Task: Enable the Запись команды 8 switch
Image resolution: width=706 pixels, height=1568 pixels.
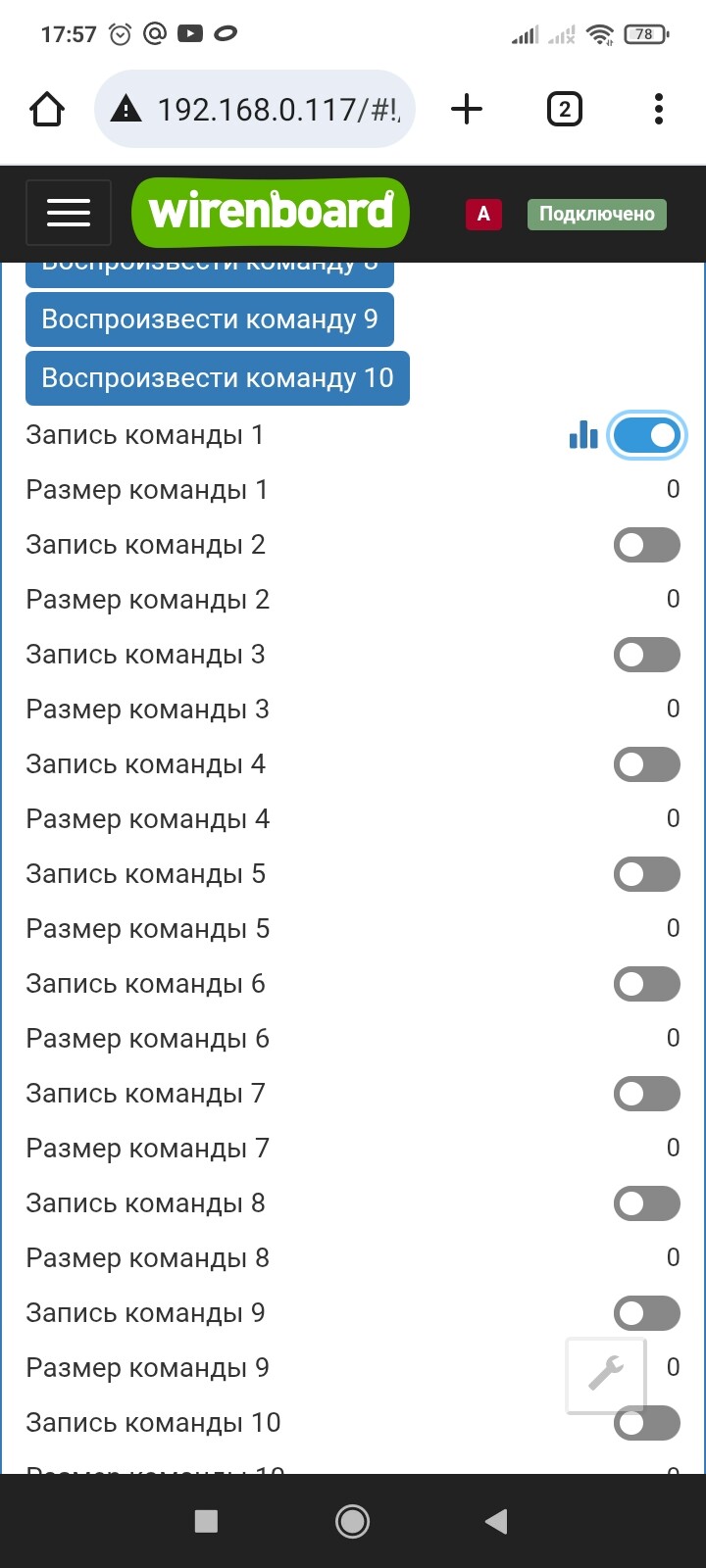Action: [647, 1203]
